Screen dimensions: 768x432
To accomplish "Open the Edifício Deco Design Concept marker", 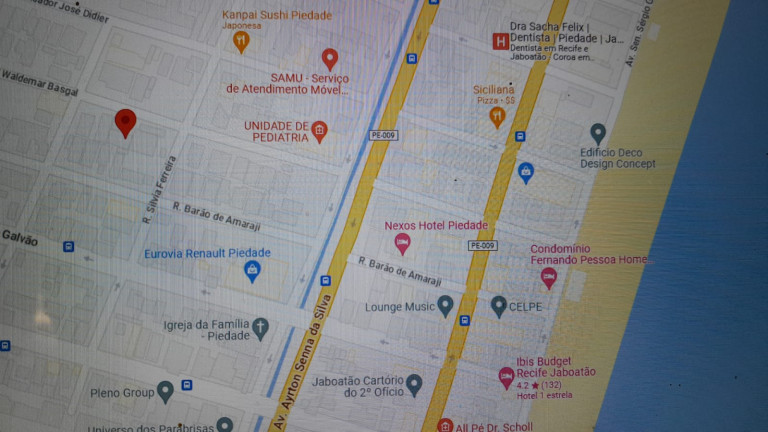I will click(598, 133).
